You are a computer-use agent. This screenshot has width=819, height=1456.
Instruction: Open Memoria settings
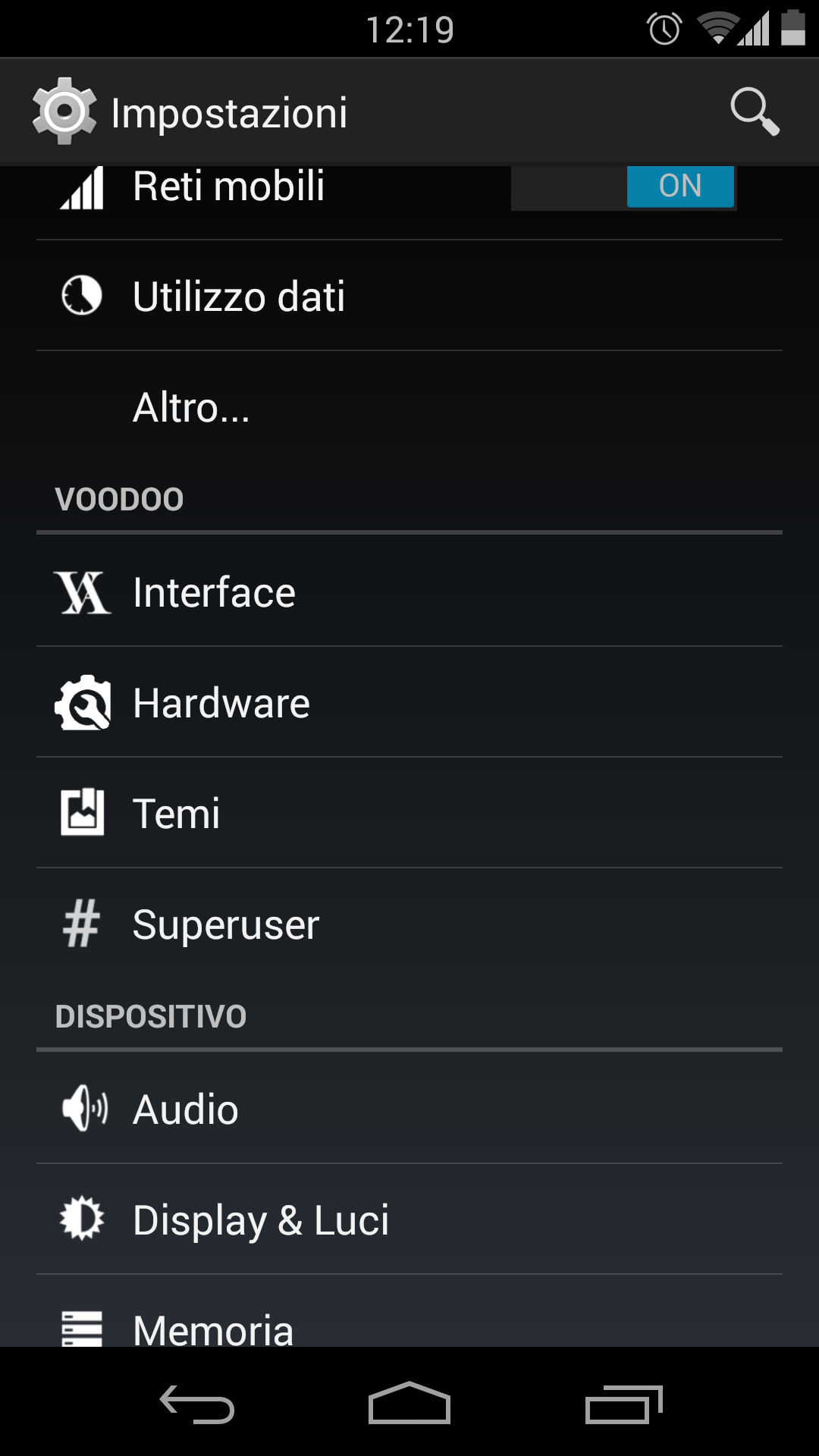tap(409, 1312)
